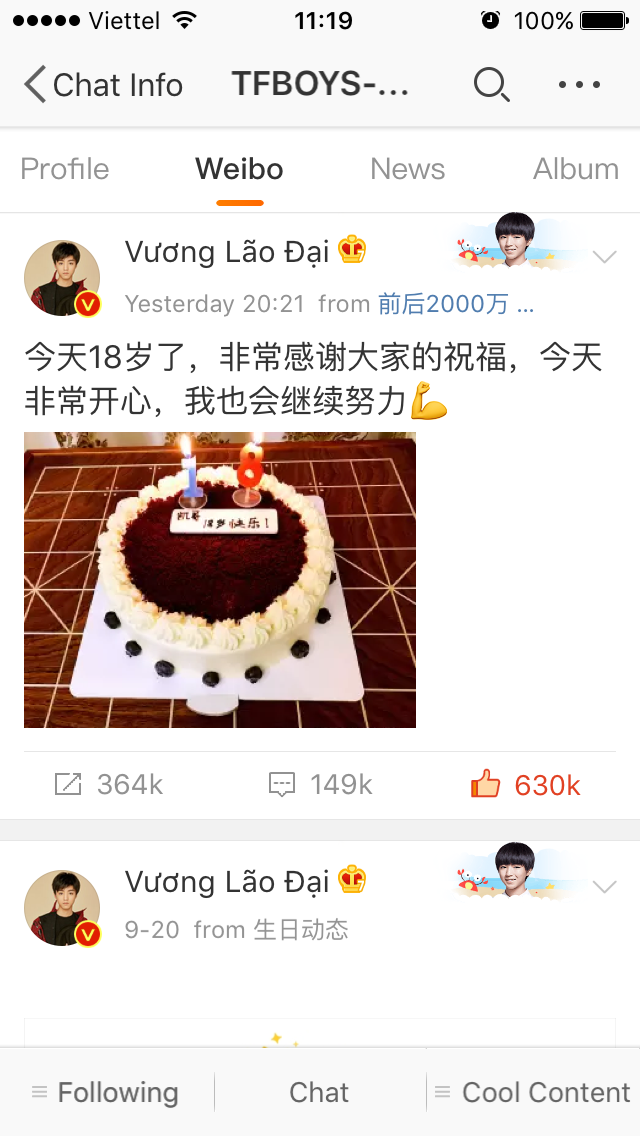Open source link 前后2000万

(x=455, y=304)
